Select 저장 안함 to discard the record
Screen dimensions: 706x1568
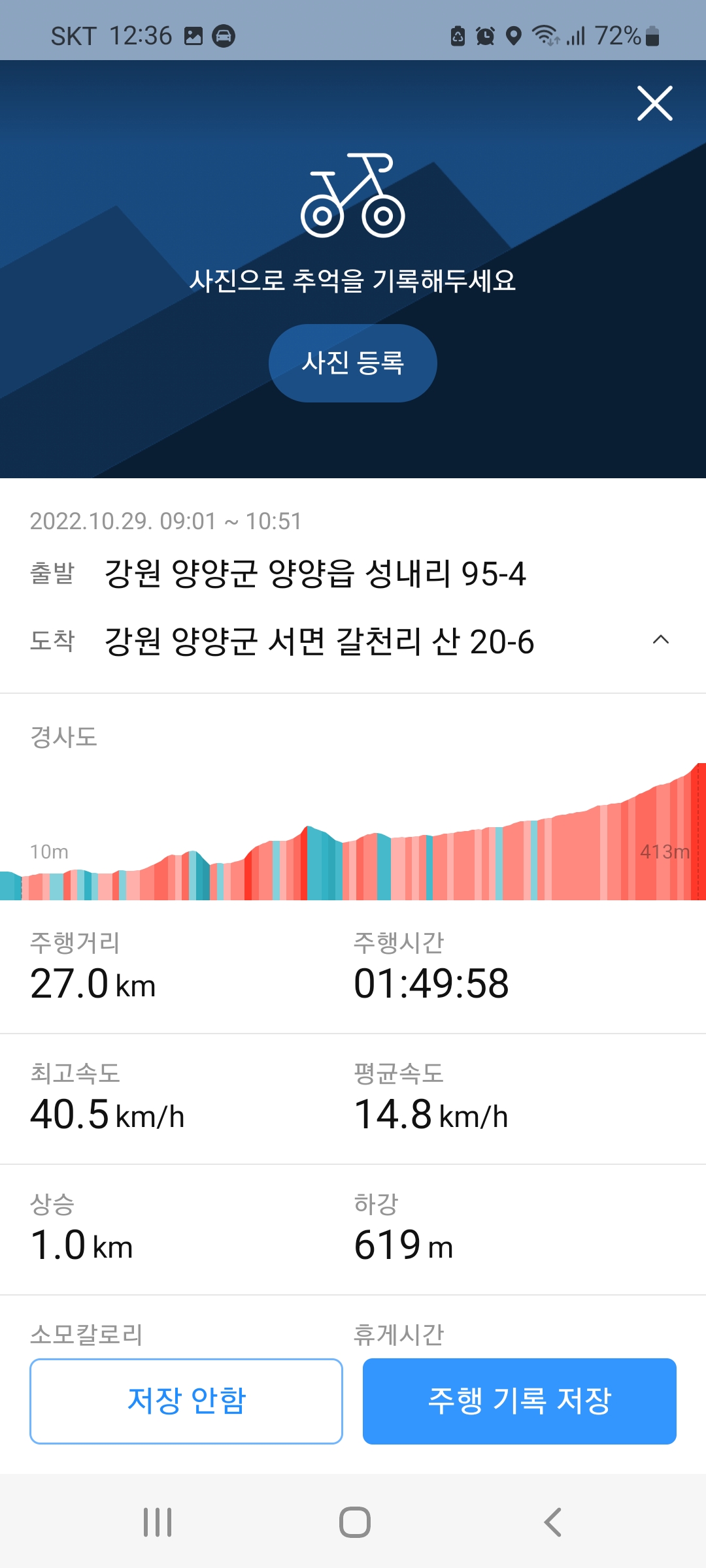[x=186, y=1401]
